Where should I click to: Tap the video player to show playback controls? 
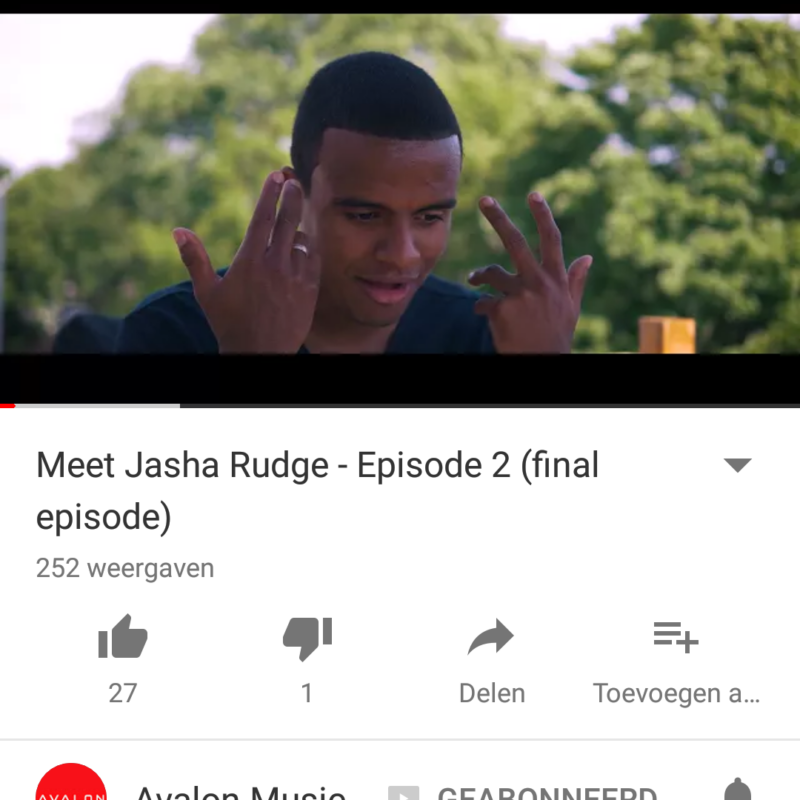click(400, 200)
